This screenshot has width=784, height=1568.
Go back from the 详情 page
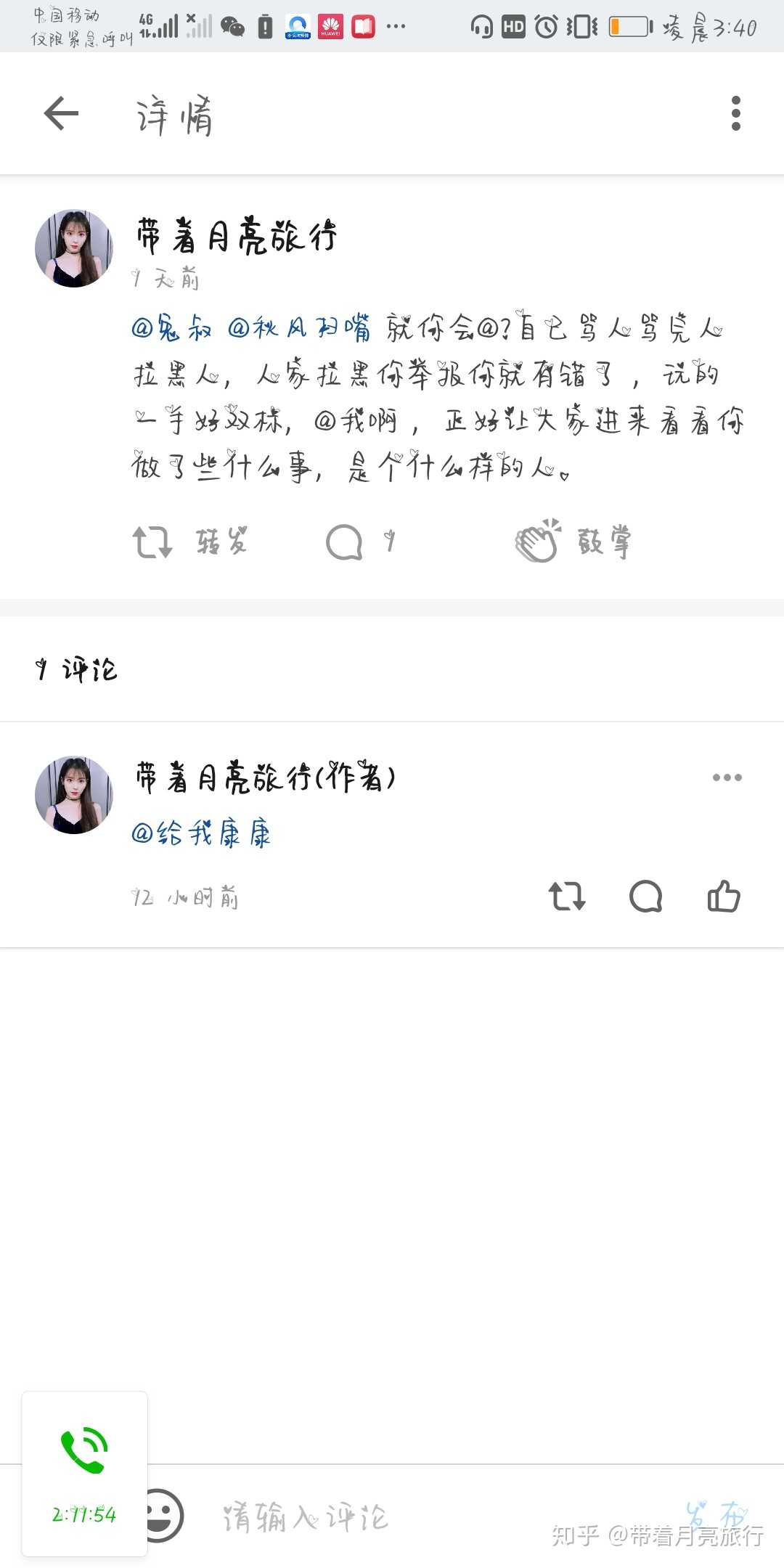[61, 114]
